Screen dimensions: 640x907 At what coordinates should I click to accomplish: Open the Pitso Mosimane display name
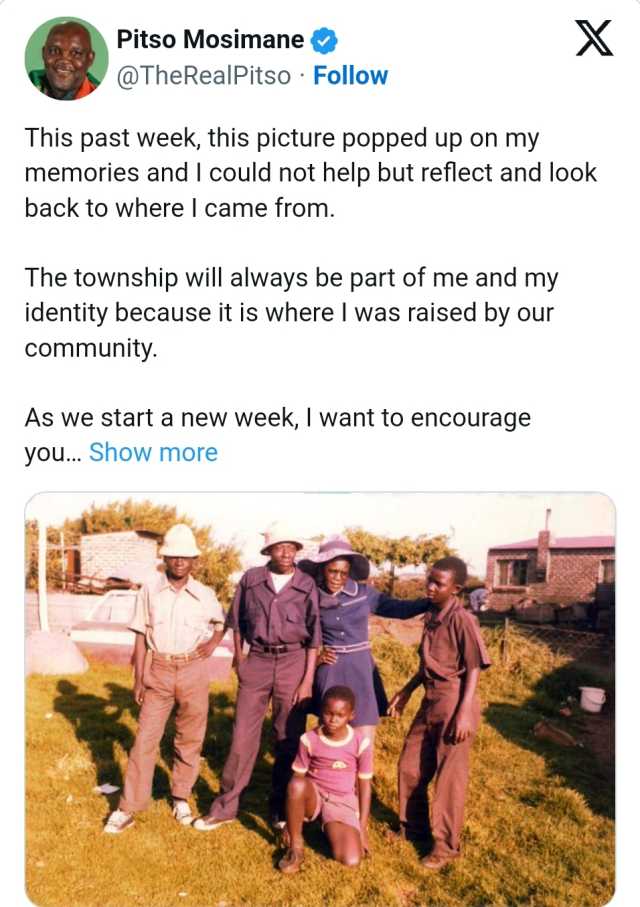pos(210,40)
